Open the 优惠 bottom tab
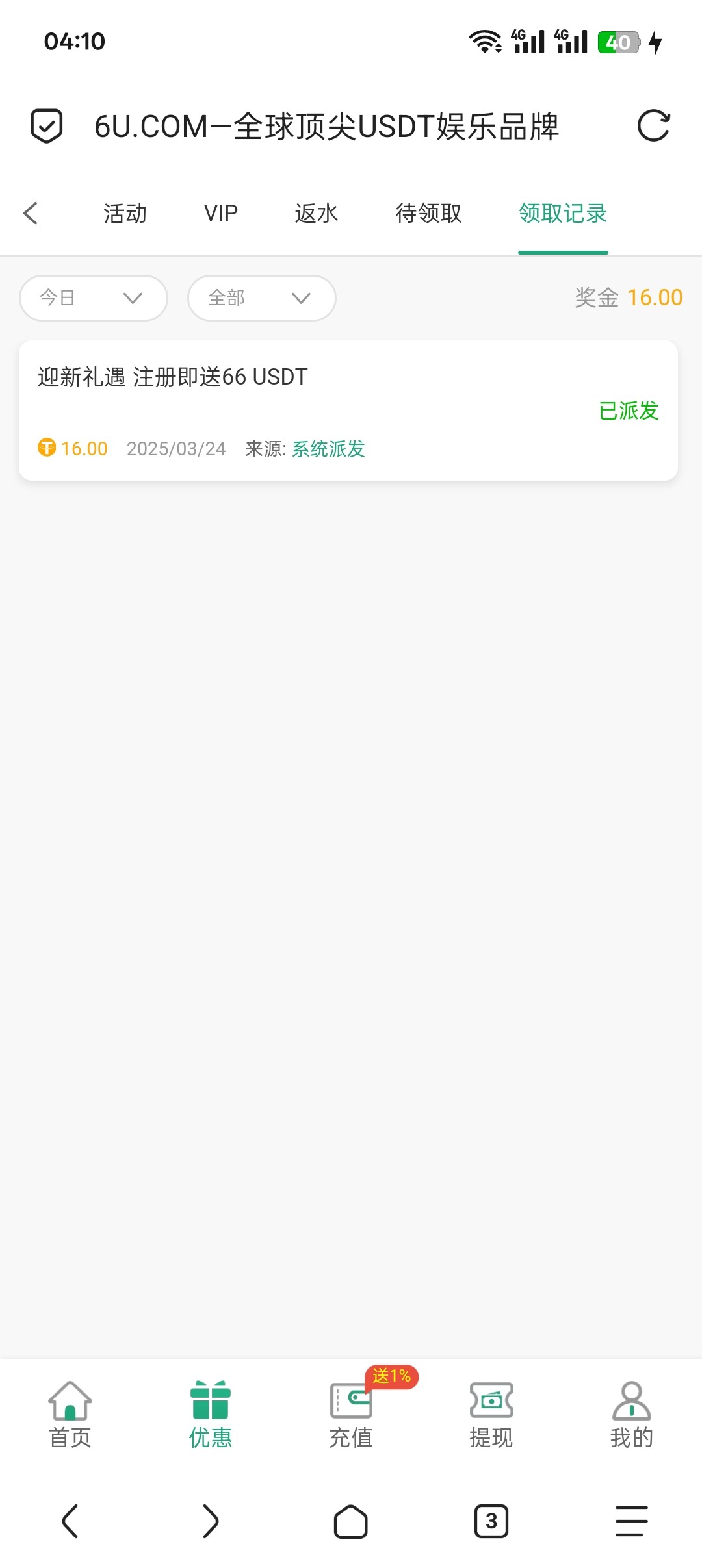Image resolution: width=702 pixels, height=1568 pixels. pyautogui.click(x=211, y=1413)
